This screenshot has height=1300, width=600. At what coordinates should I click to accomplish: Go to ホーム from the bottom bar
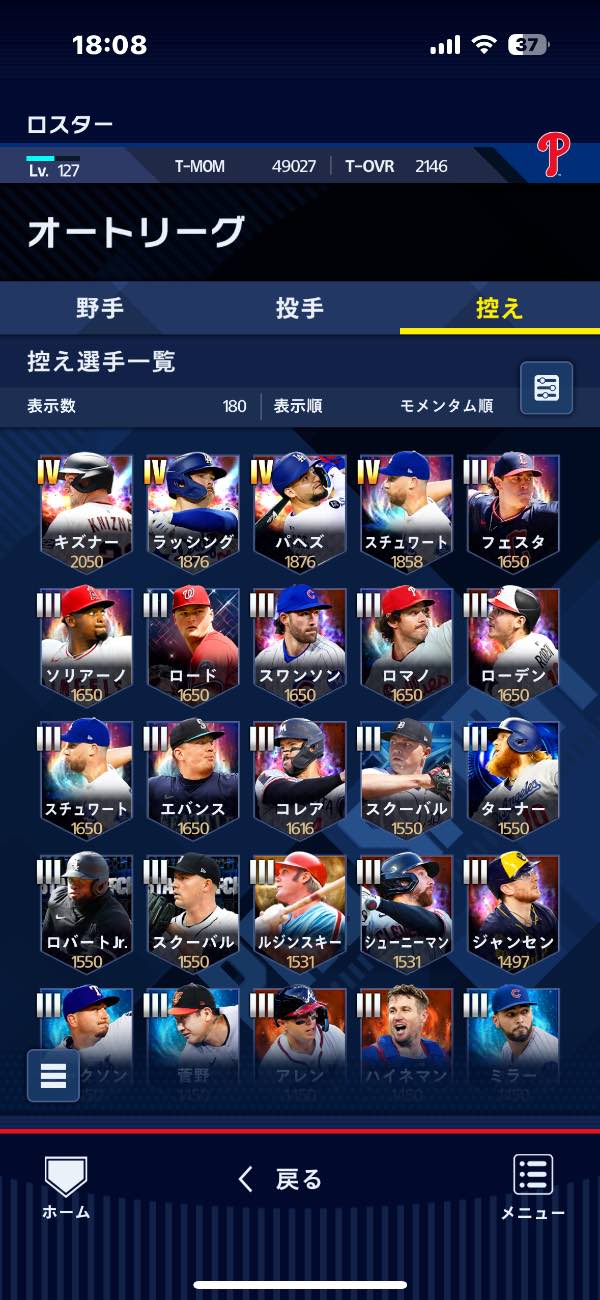[x=66, y=1188]
